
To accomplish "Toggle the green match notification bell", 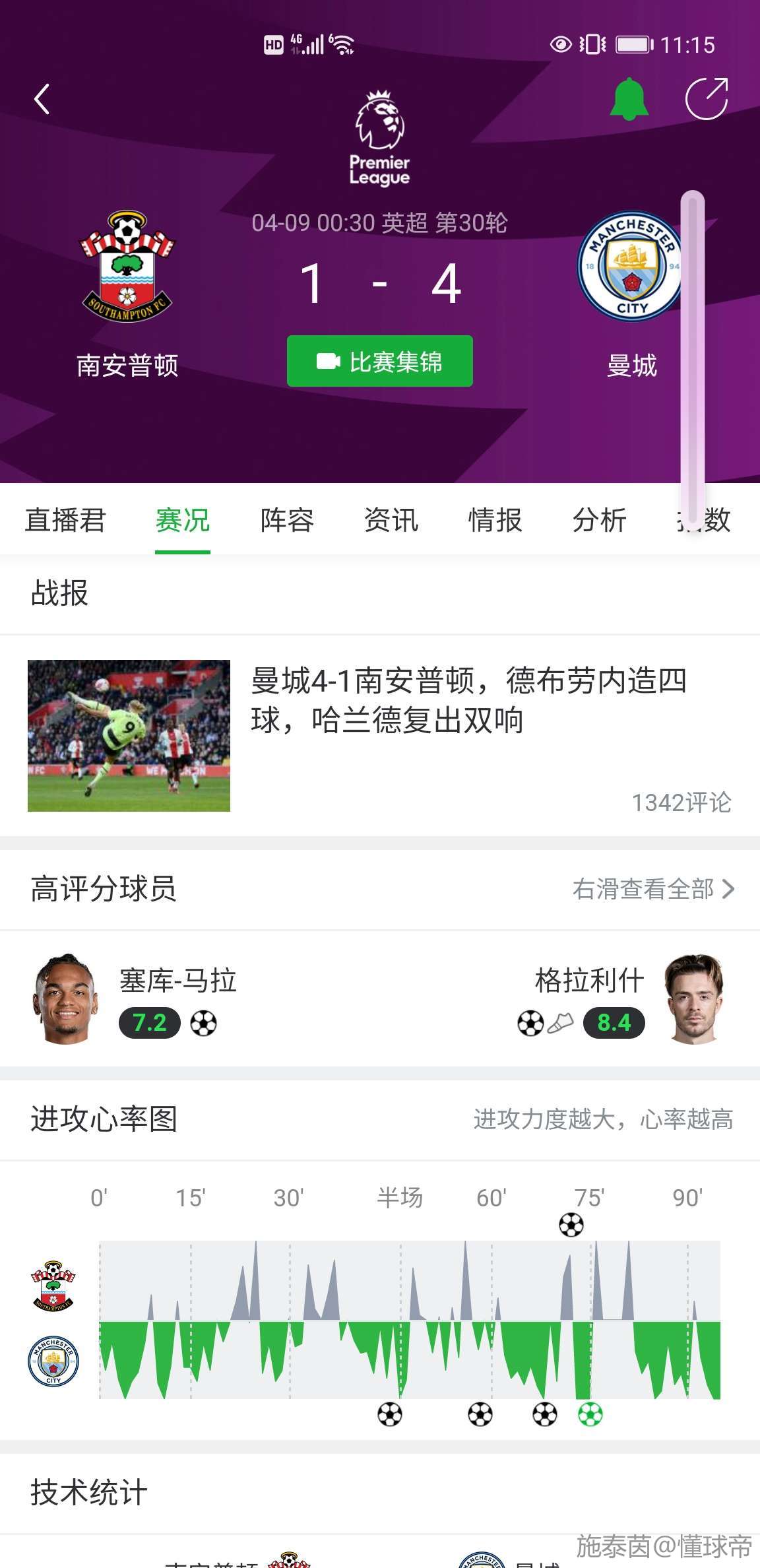I will (628, 100).
